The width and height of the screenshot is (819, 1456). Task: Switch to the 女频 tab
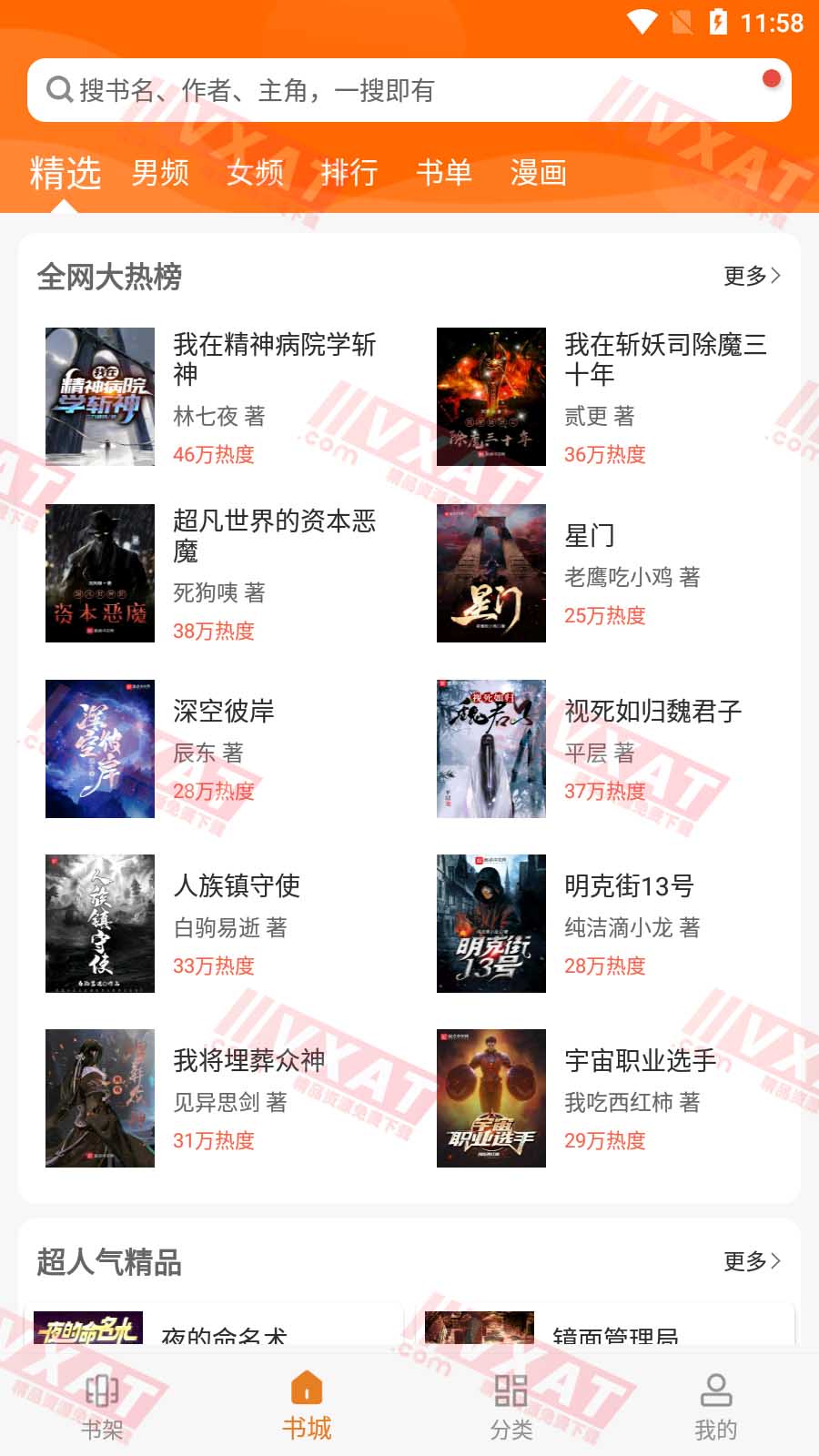[x=256, y=173]
